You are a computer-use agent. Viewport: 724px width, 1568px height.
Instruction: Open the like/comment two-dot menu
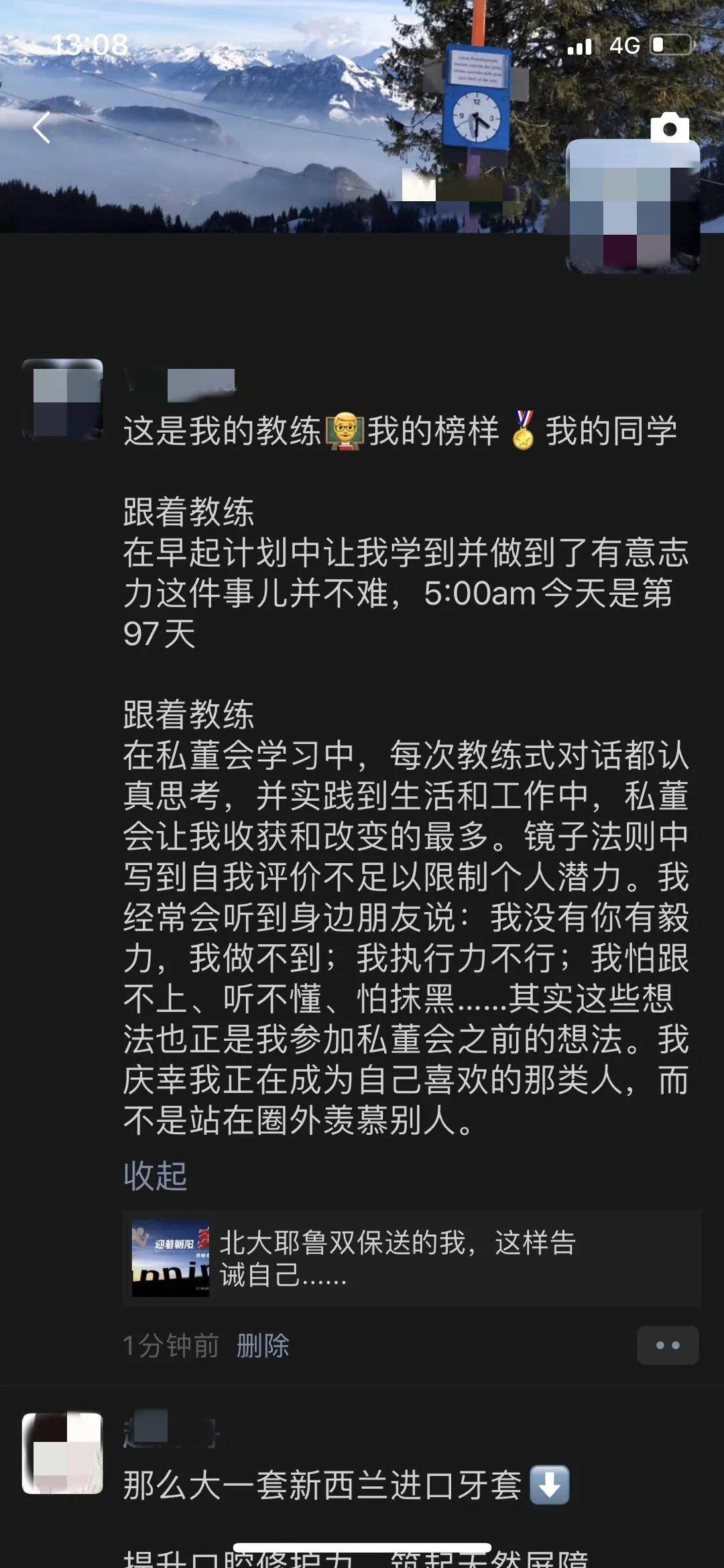667,1345
